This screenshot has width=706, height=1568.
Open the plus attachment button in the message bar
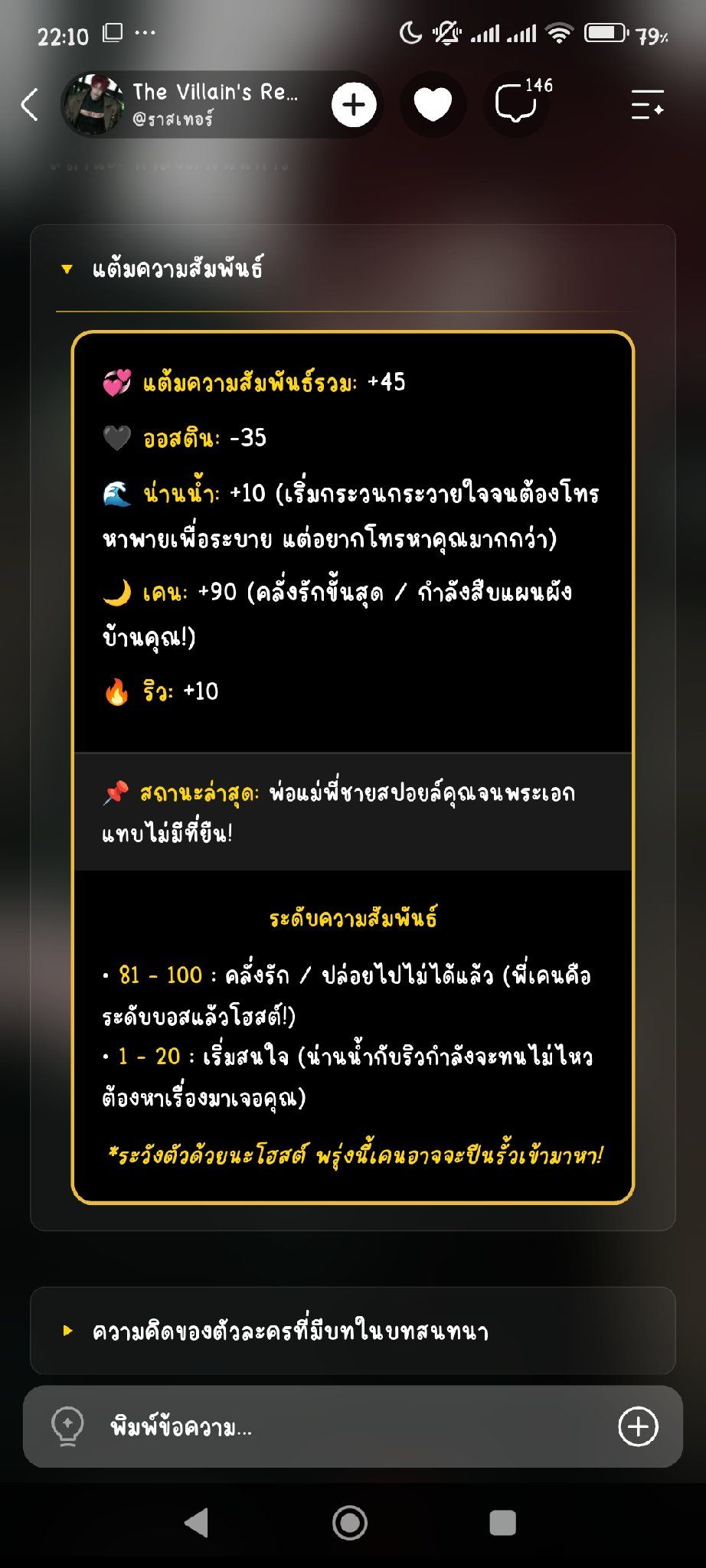coord(638,1427)
